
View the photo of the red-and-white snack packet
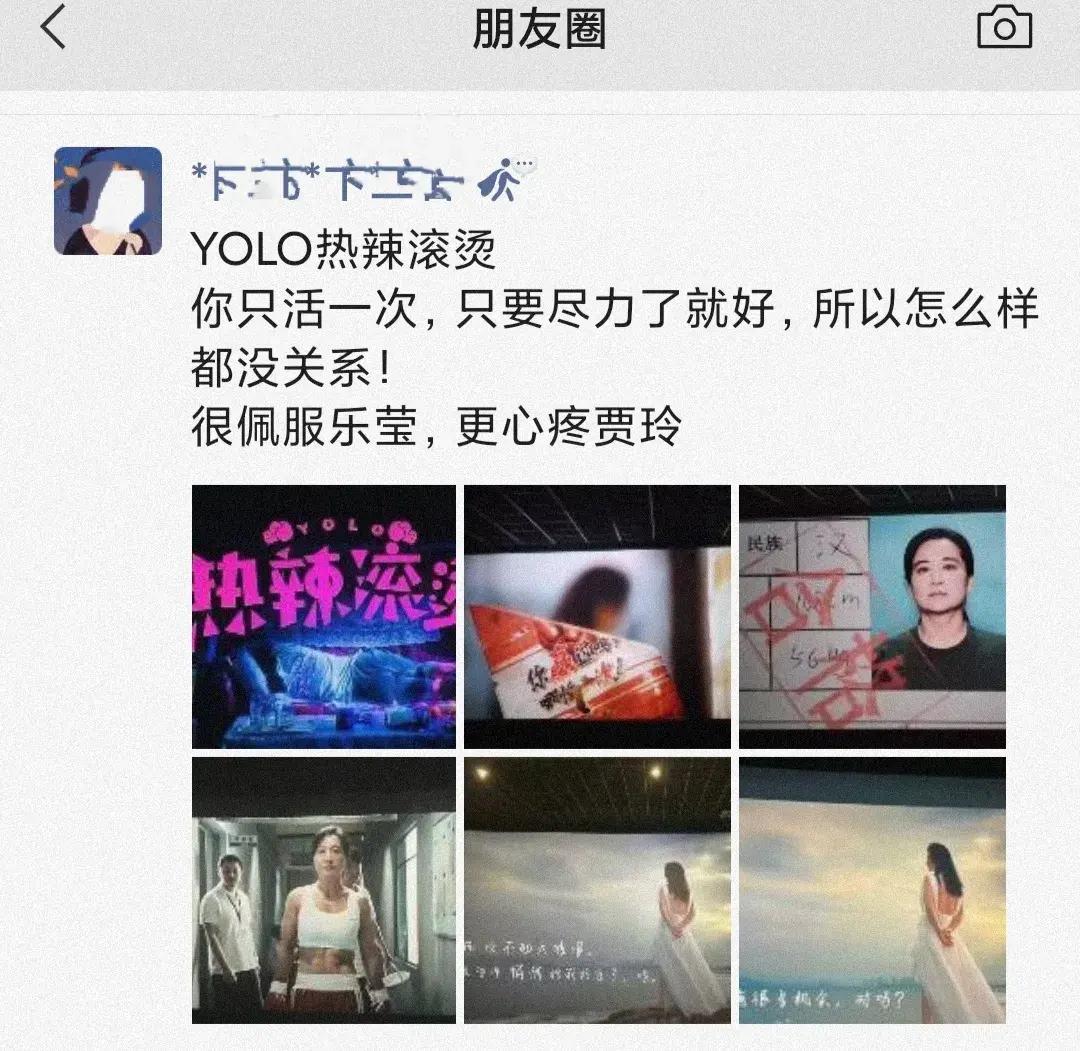point(597,616)
